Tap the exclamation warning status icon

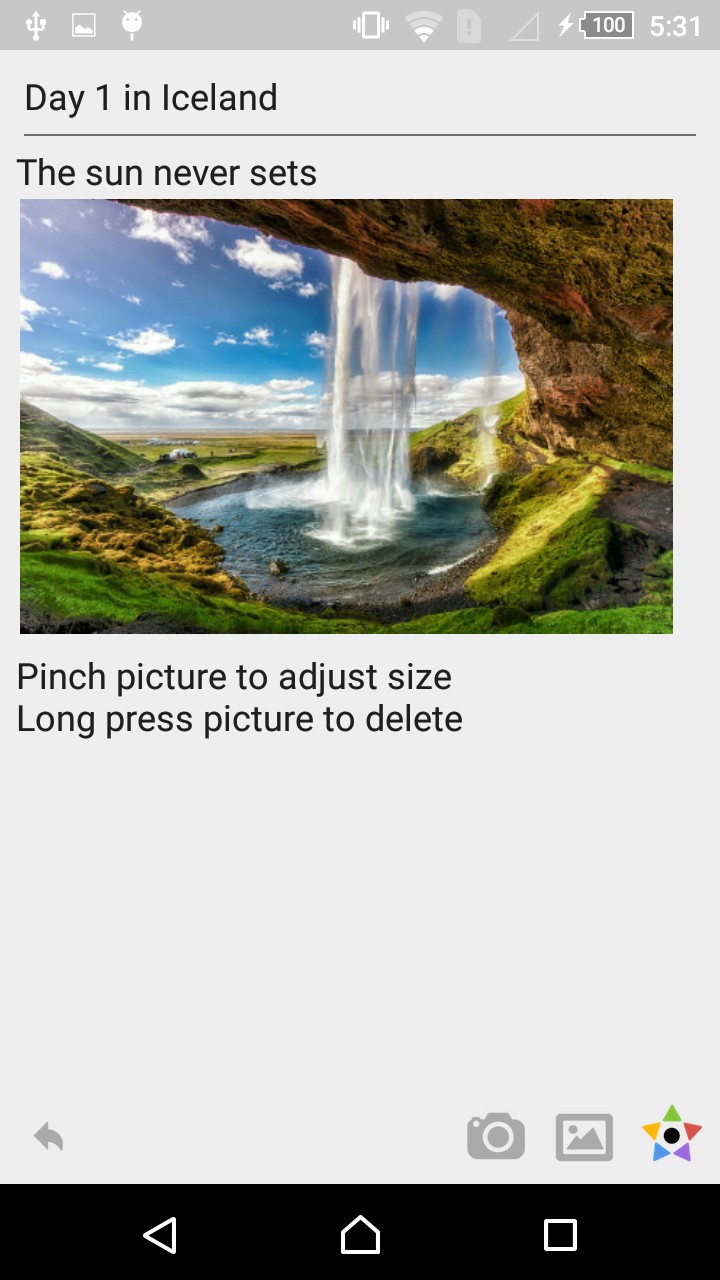468,25
